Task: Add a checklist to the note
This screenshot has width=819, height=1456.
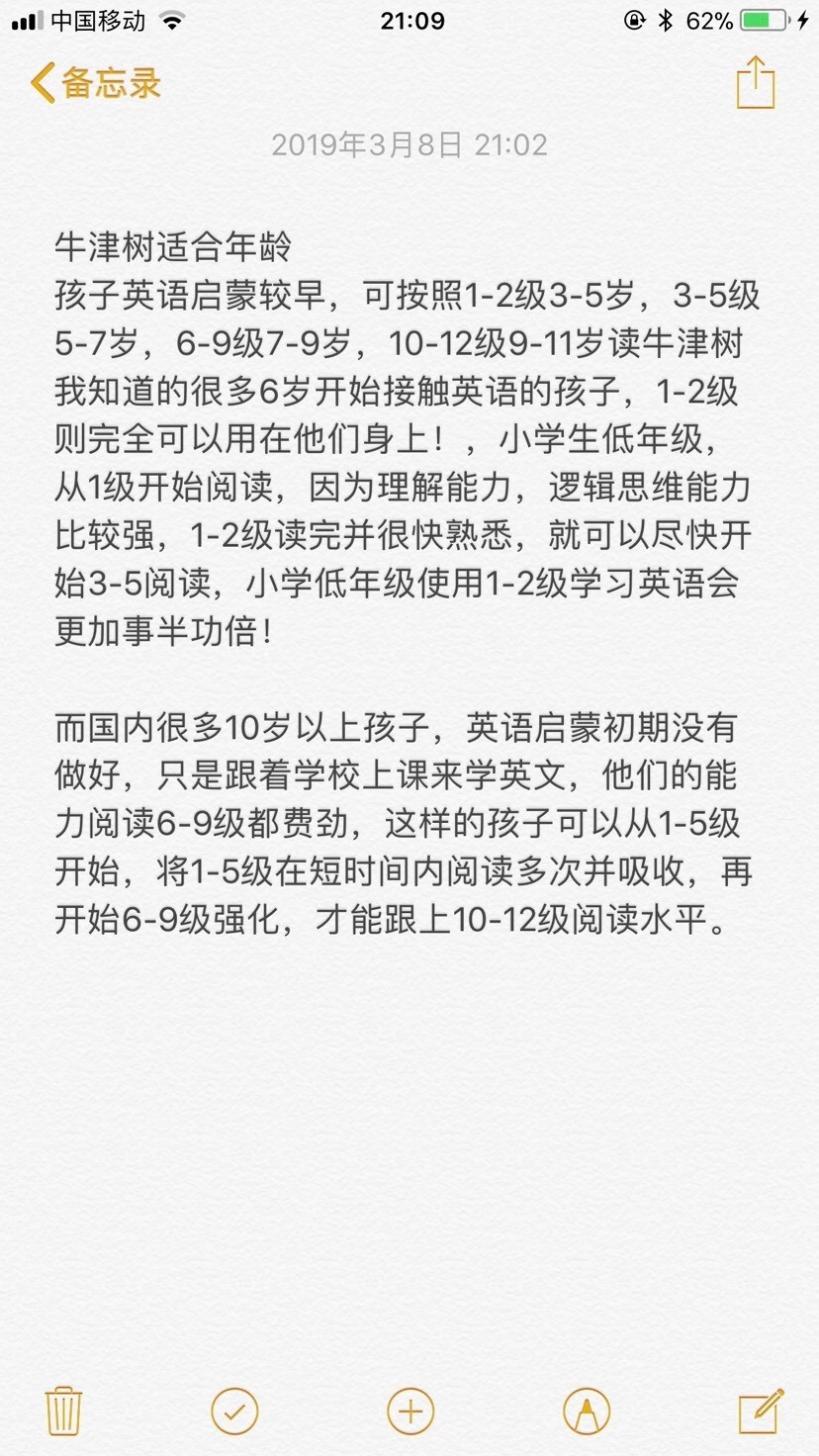Action: point(235,1411)
